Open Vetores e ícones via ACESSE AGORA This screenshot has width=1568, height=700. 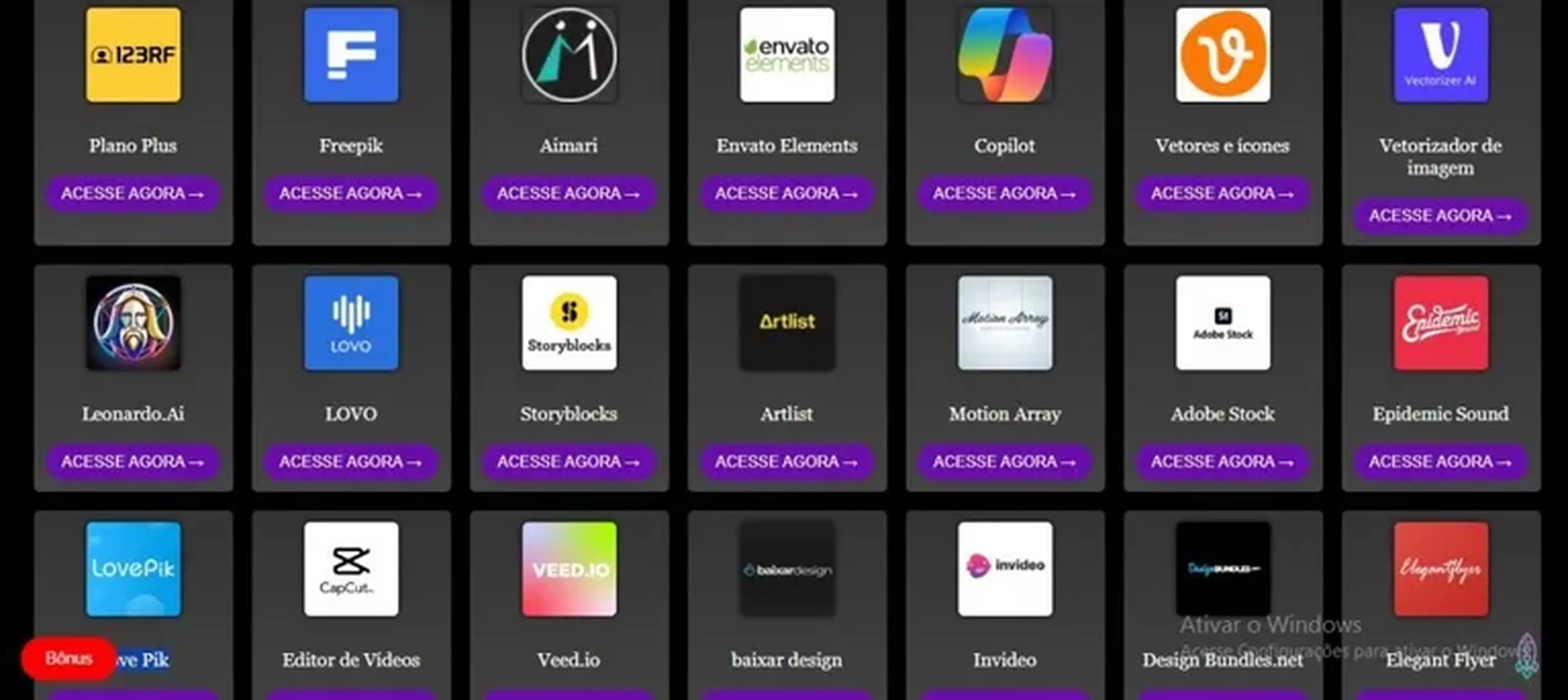pyautogui.click(x=1222, y=193)
